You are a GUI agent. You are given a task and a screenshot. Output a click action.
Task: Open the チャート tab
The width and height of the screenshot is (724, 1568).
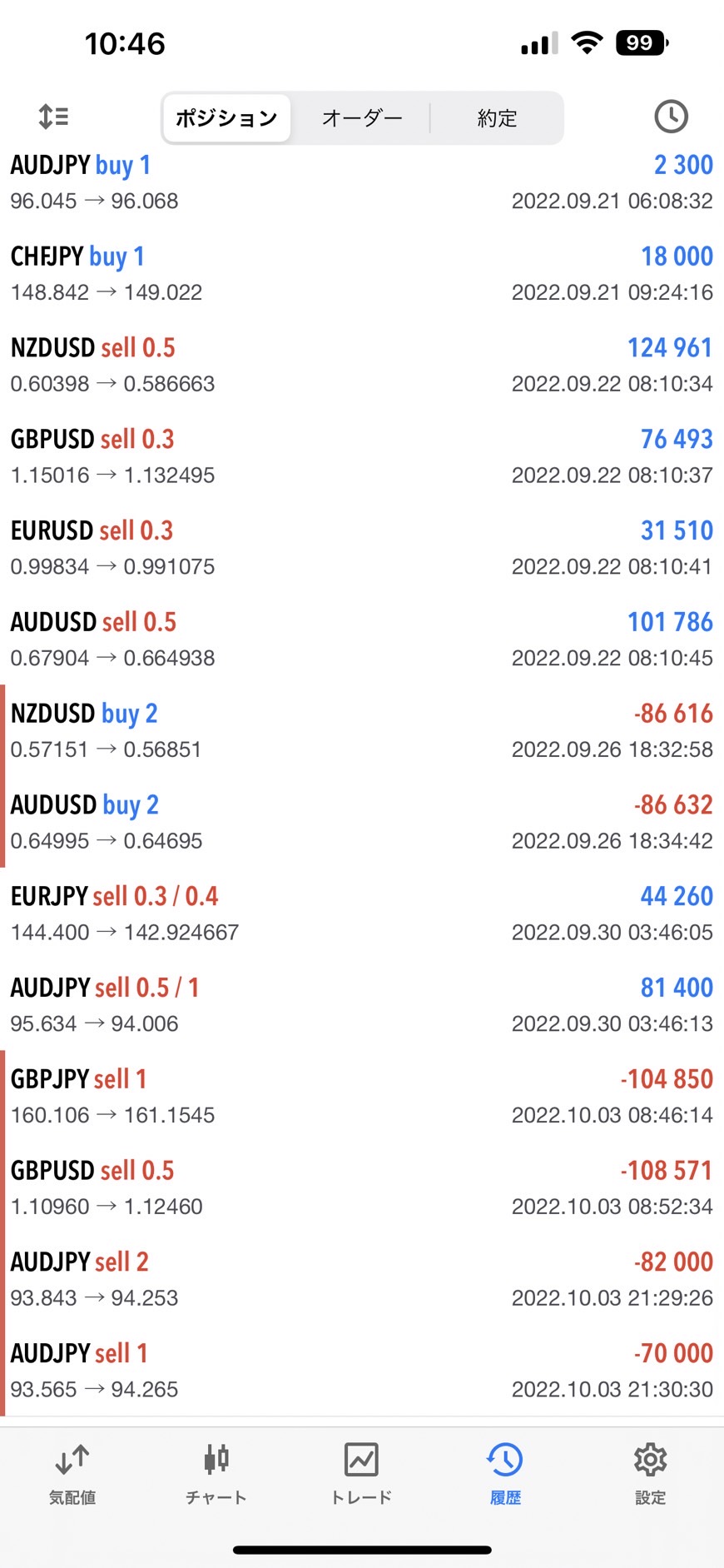tap(216, 1476)
